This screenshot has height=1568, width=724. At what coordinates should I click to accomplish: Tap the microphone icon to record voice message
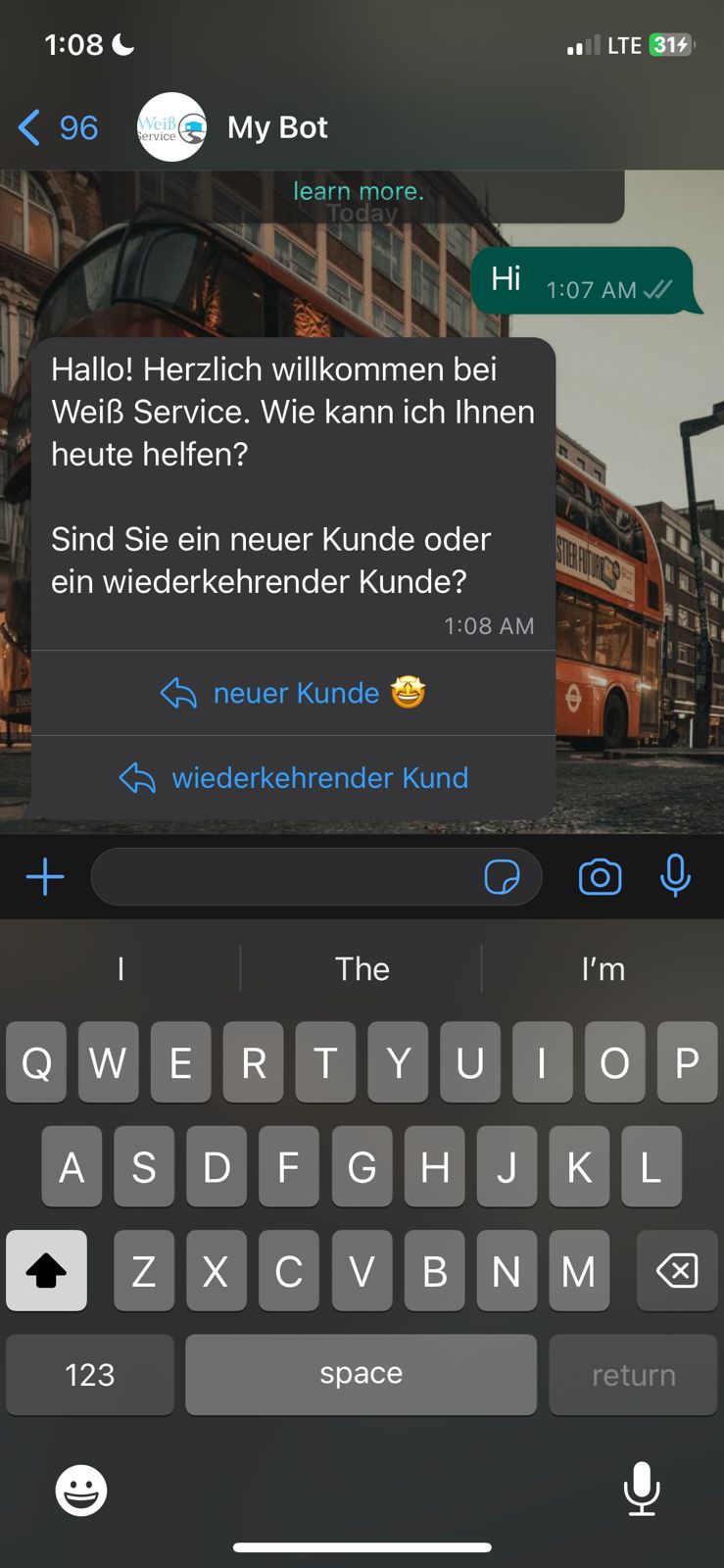[x=677, y=877]
